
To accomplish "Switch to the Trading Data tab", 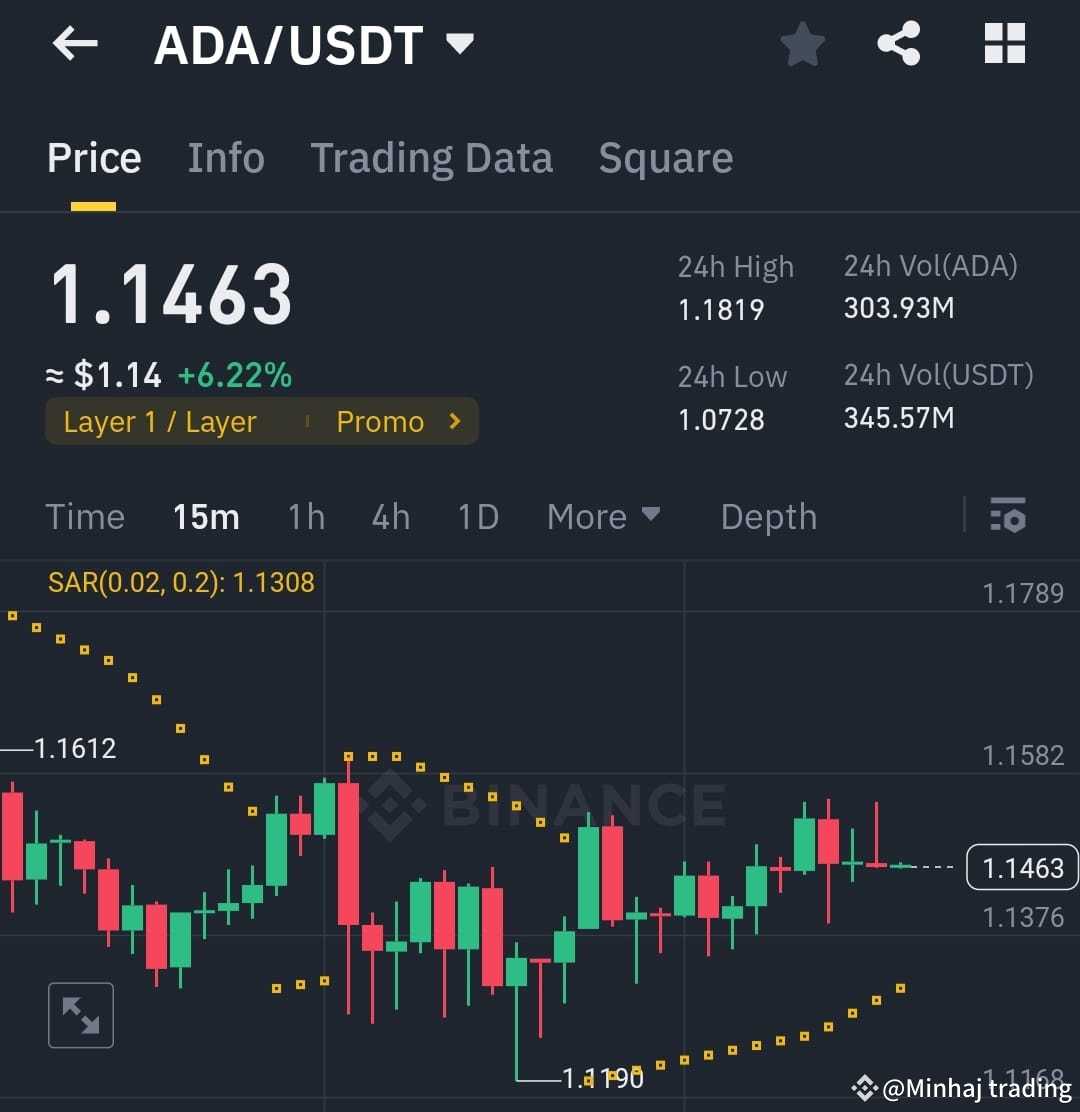I will tap(432, 158).
